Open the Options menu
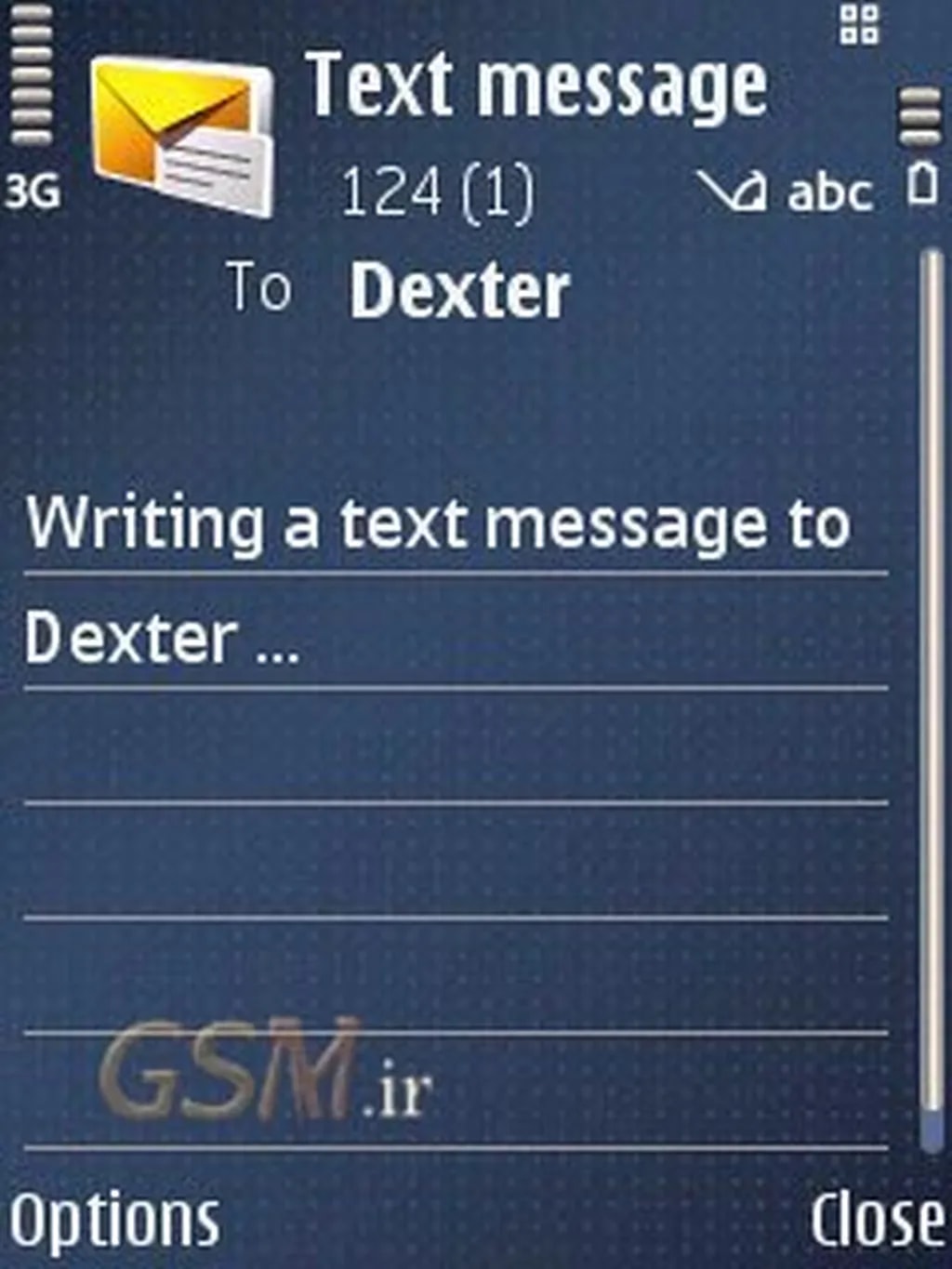This screenshot has height=1269, width=952. pos(115,1219)
